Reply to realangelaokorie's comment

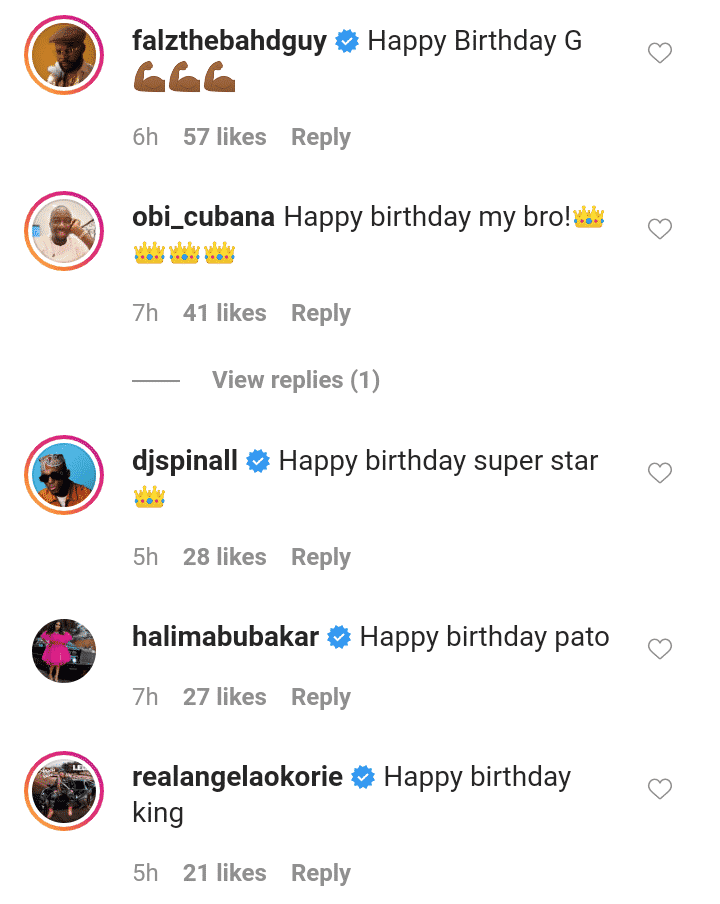point(320,873)
